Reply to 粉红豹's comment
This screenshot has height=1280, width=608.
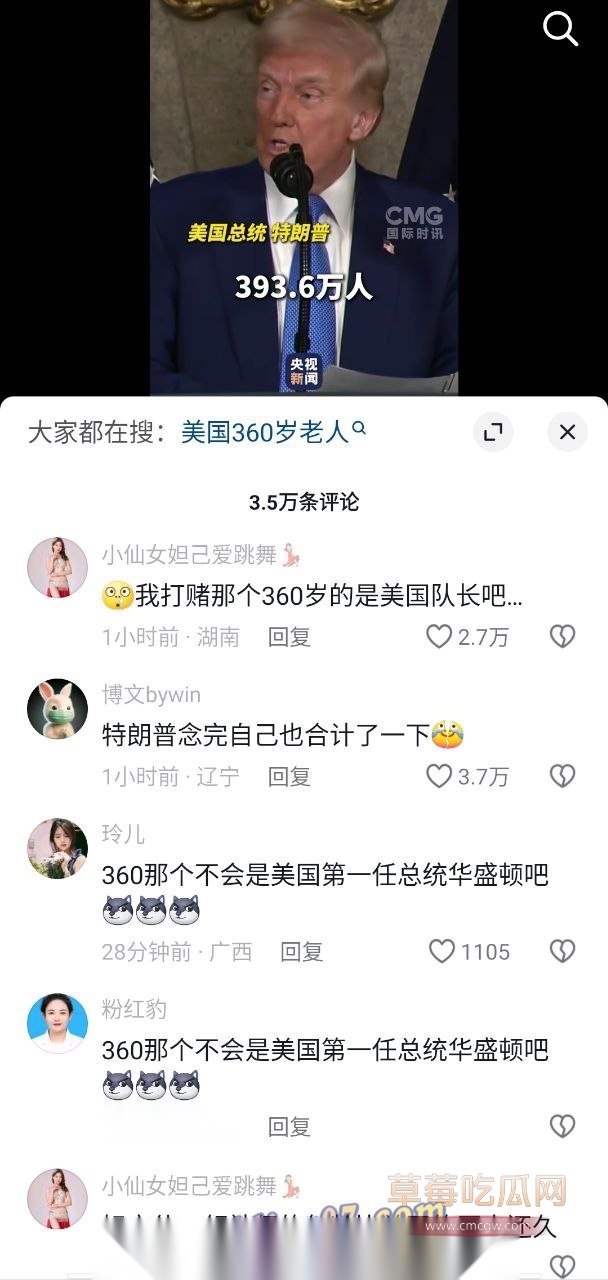coord(289,1127)
